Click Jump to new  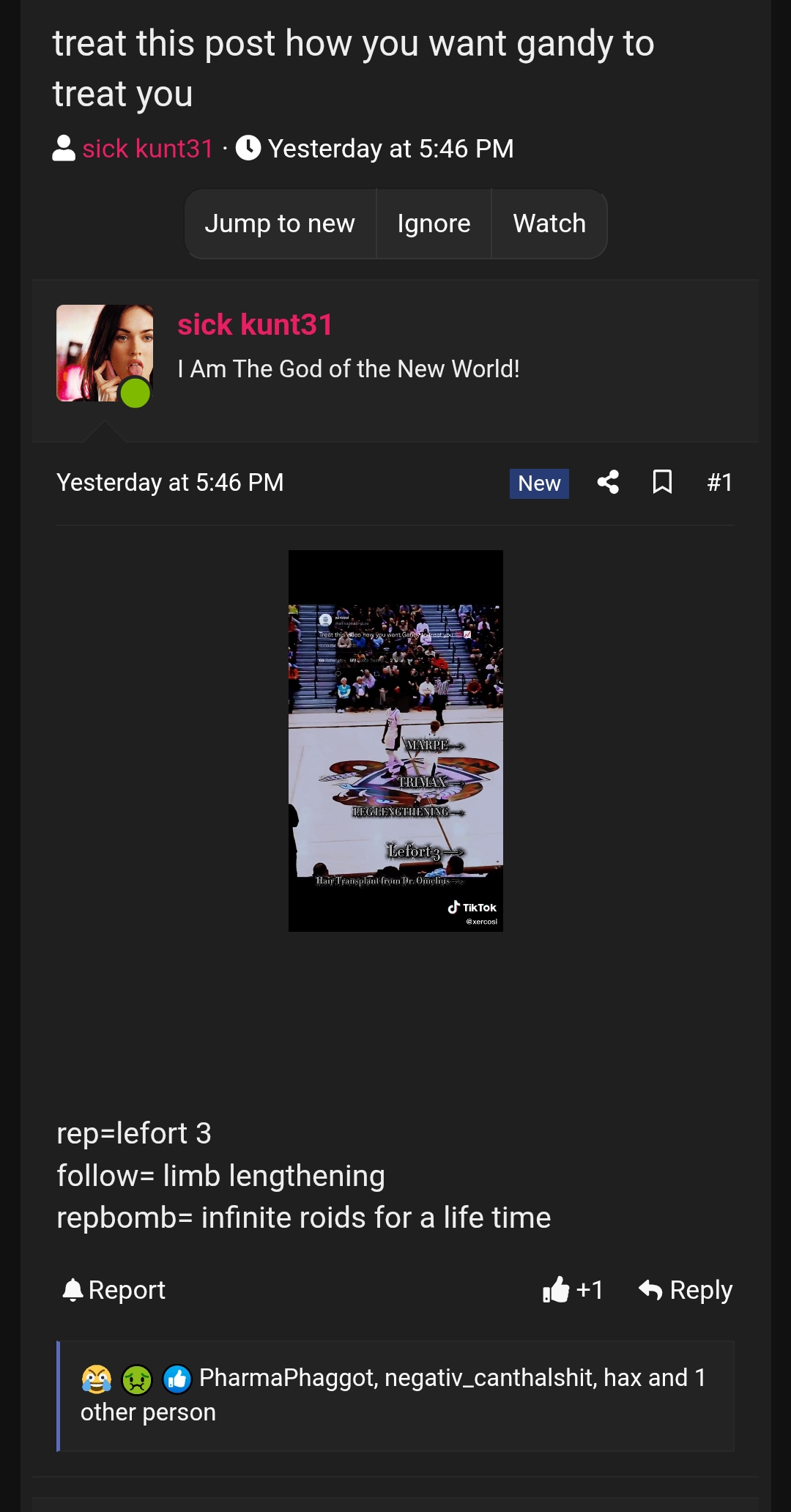(280, 223)
